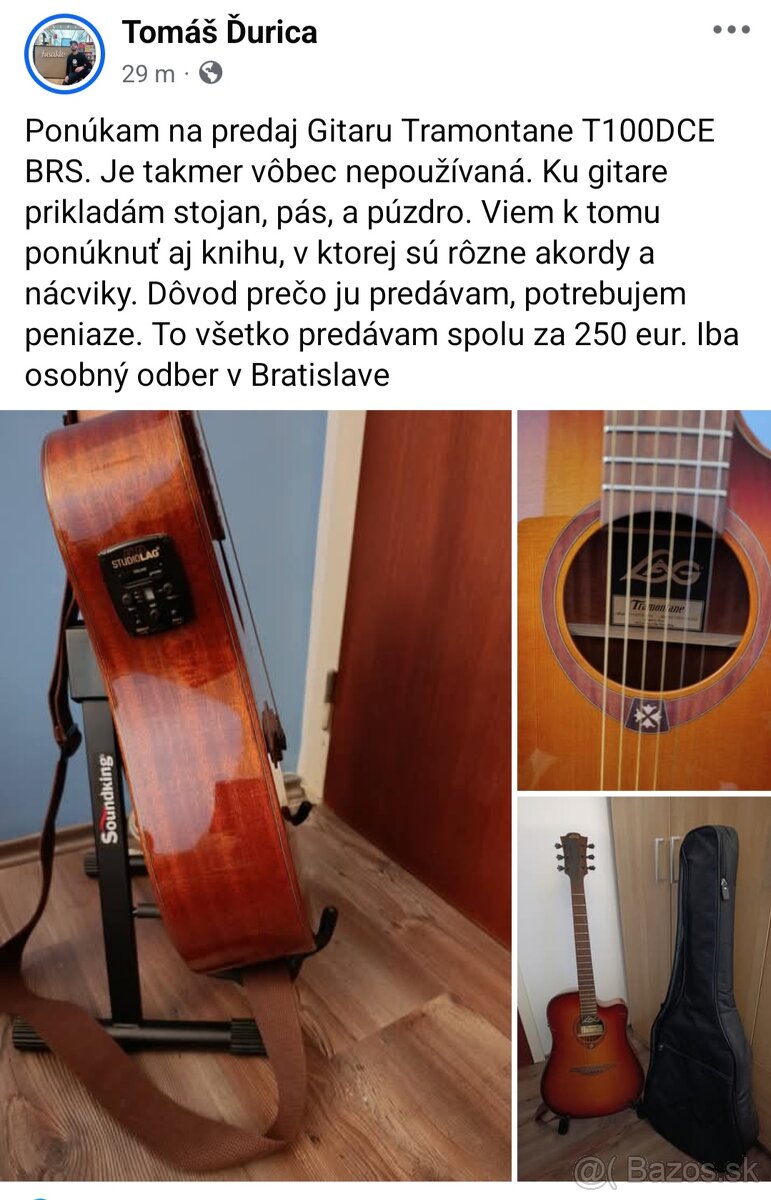The image size is (771, 1200).
Task: Open Tomáš Ďurica's profile picture
Action: coord(64,55)
